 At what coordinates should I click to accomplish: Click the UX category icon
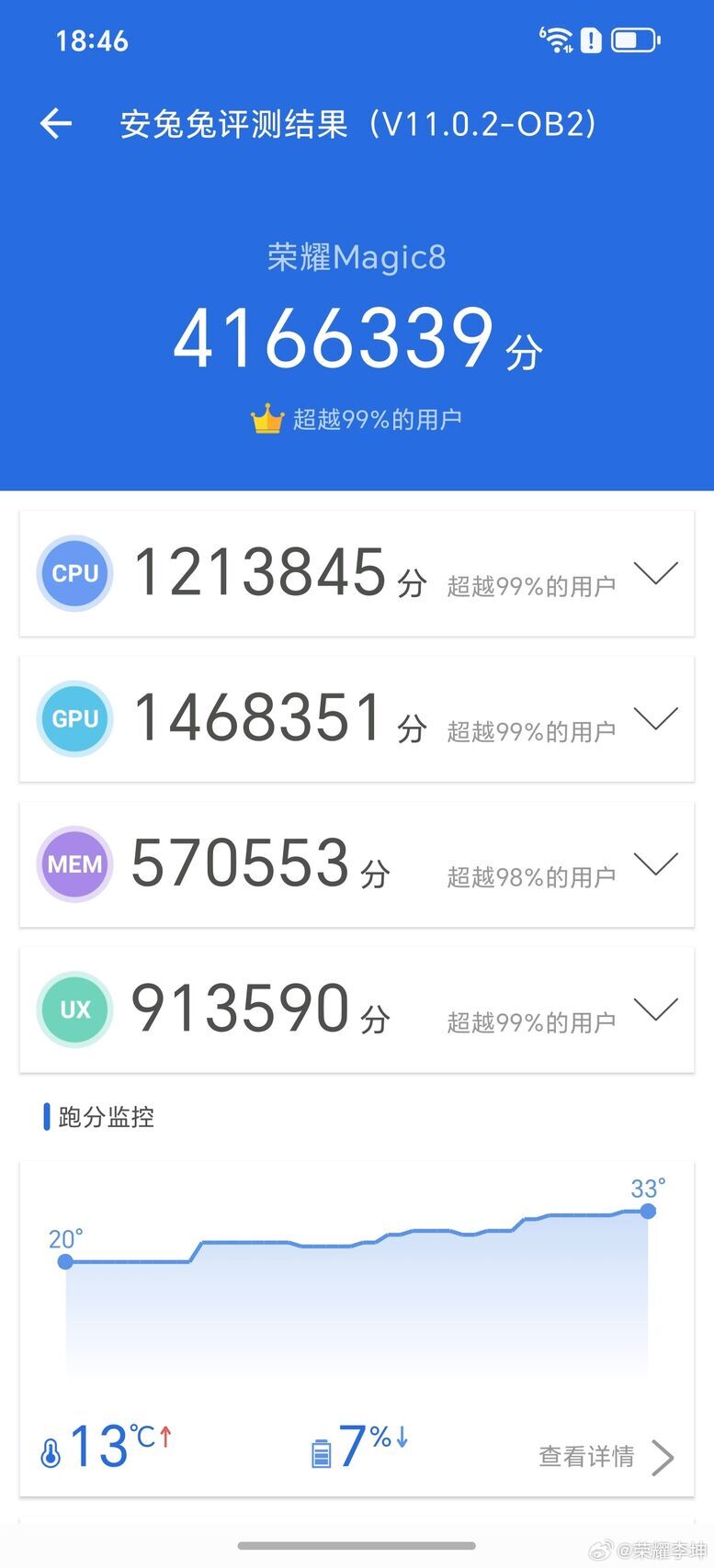point(74,1010)
